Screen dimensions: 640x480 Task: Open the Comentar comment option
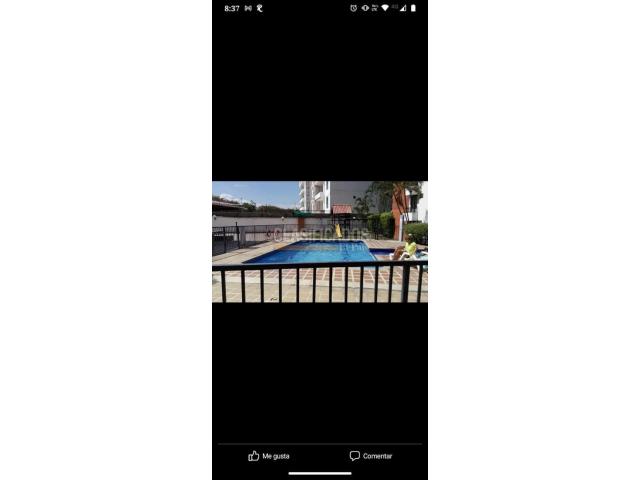coord(370,456)
